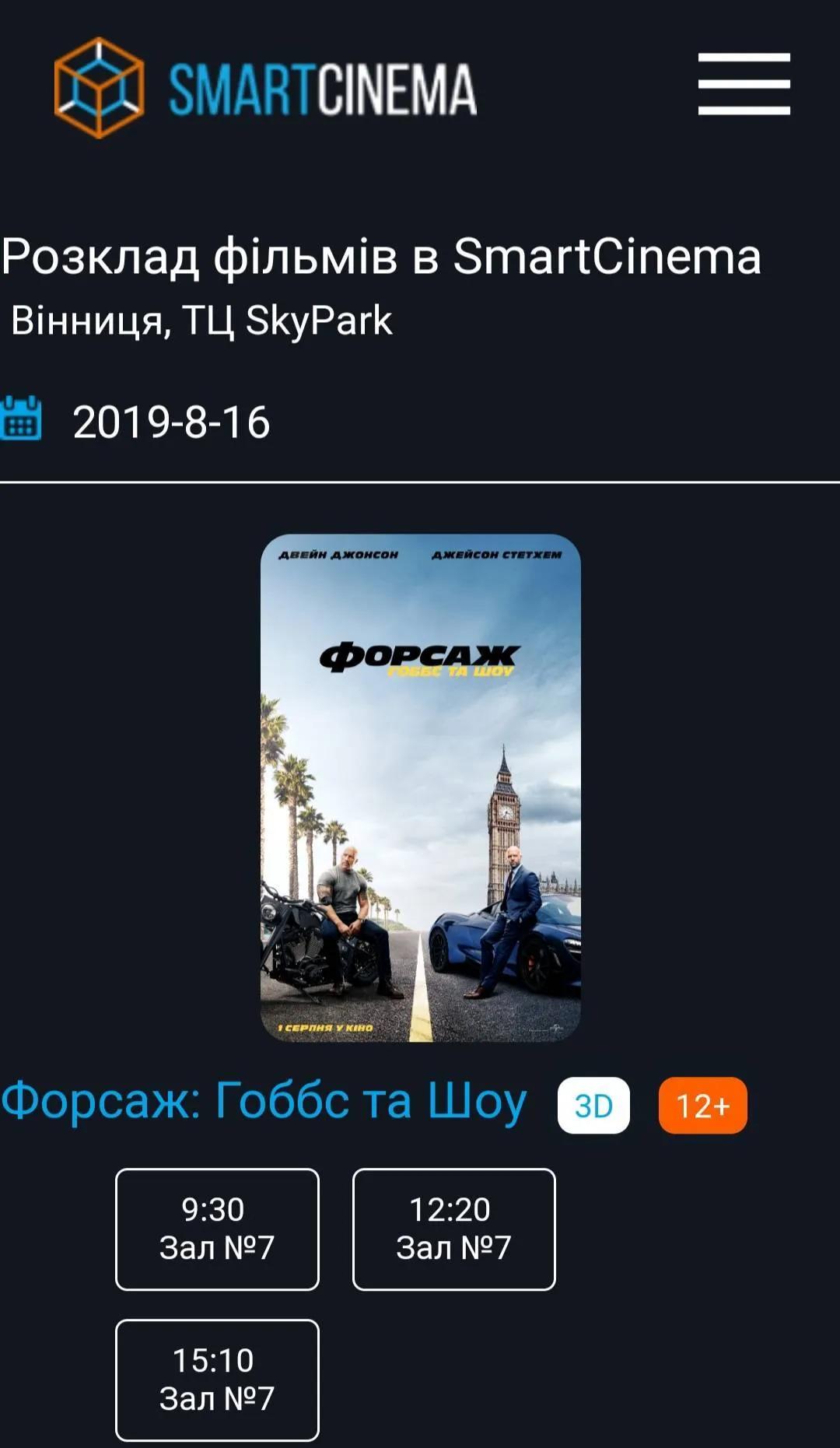Open the hamburger menu

pos(744,84)
